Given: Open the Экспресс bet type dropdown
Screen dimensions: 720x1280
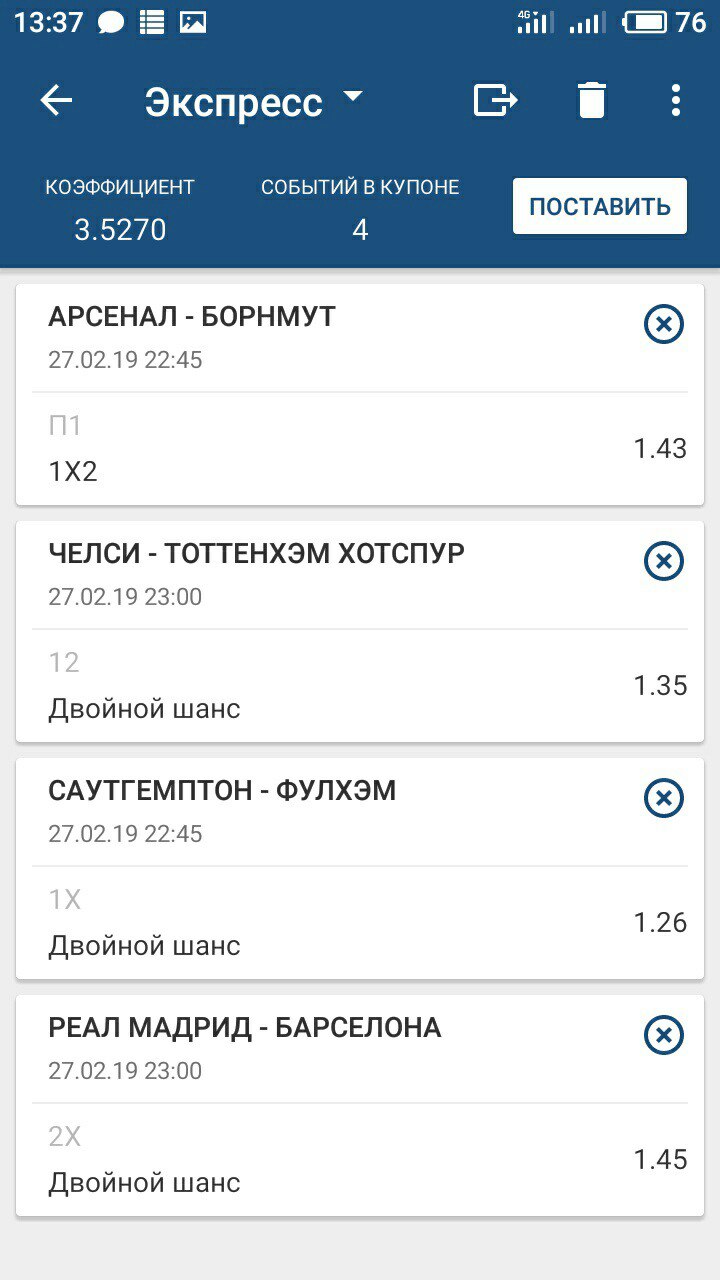Looking at the screenshot, I should [254, 102].
